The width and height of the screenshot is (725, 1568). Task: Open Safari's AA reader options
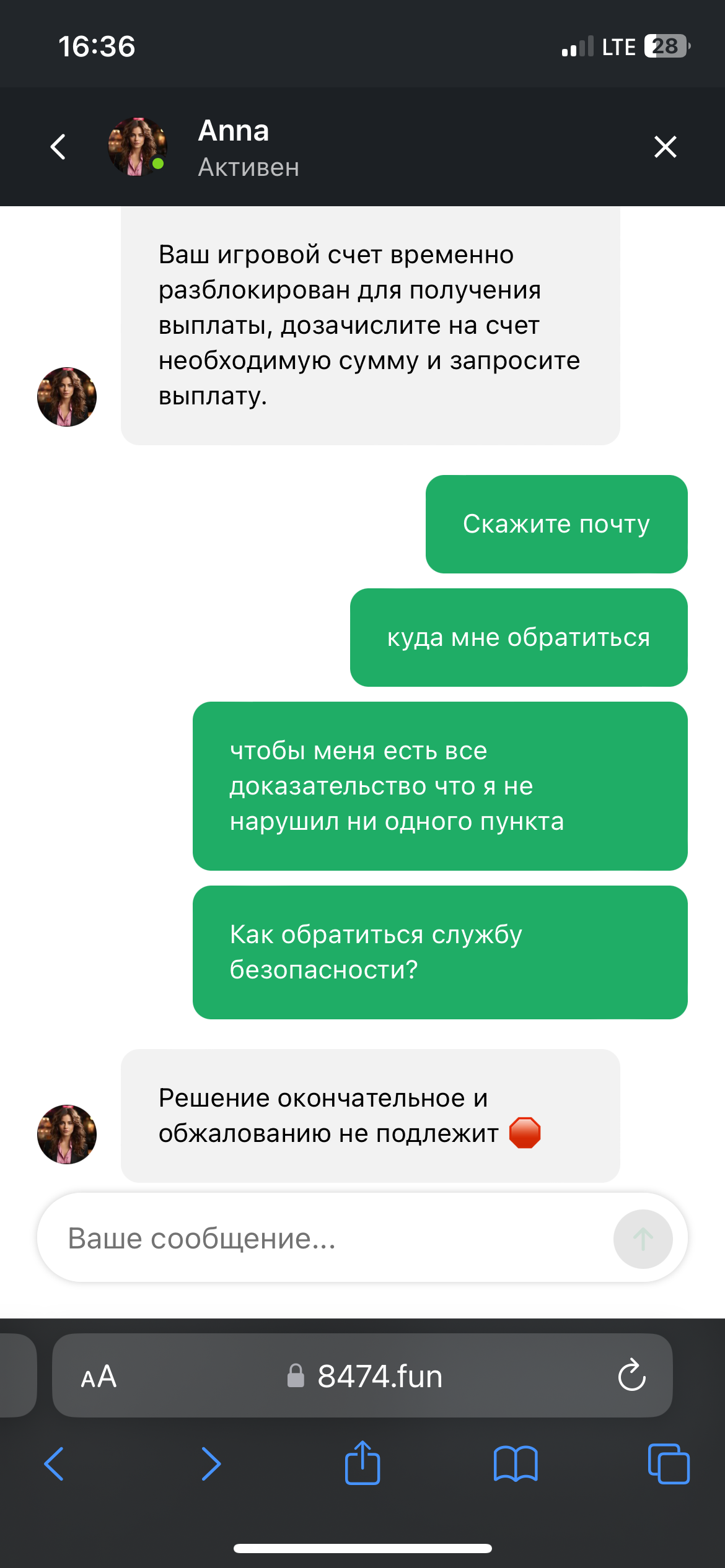click(99, 1377)
